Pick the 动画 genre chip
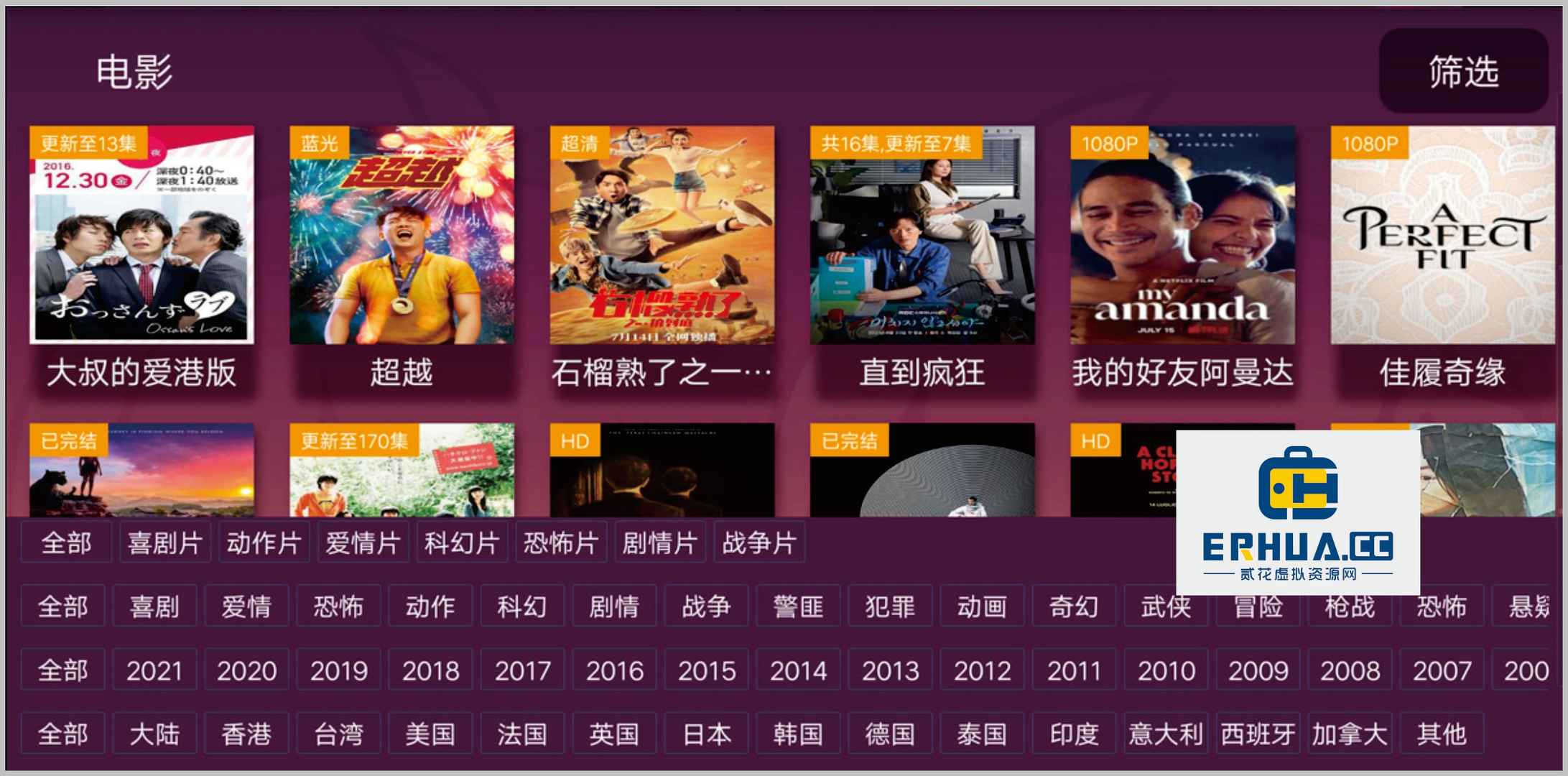Image resolution: width=1568 pixels, height=776 pixels. (x=982, y=606)
